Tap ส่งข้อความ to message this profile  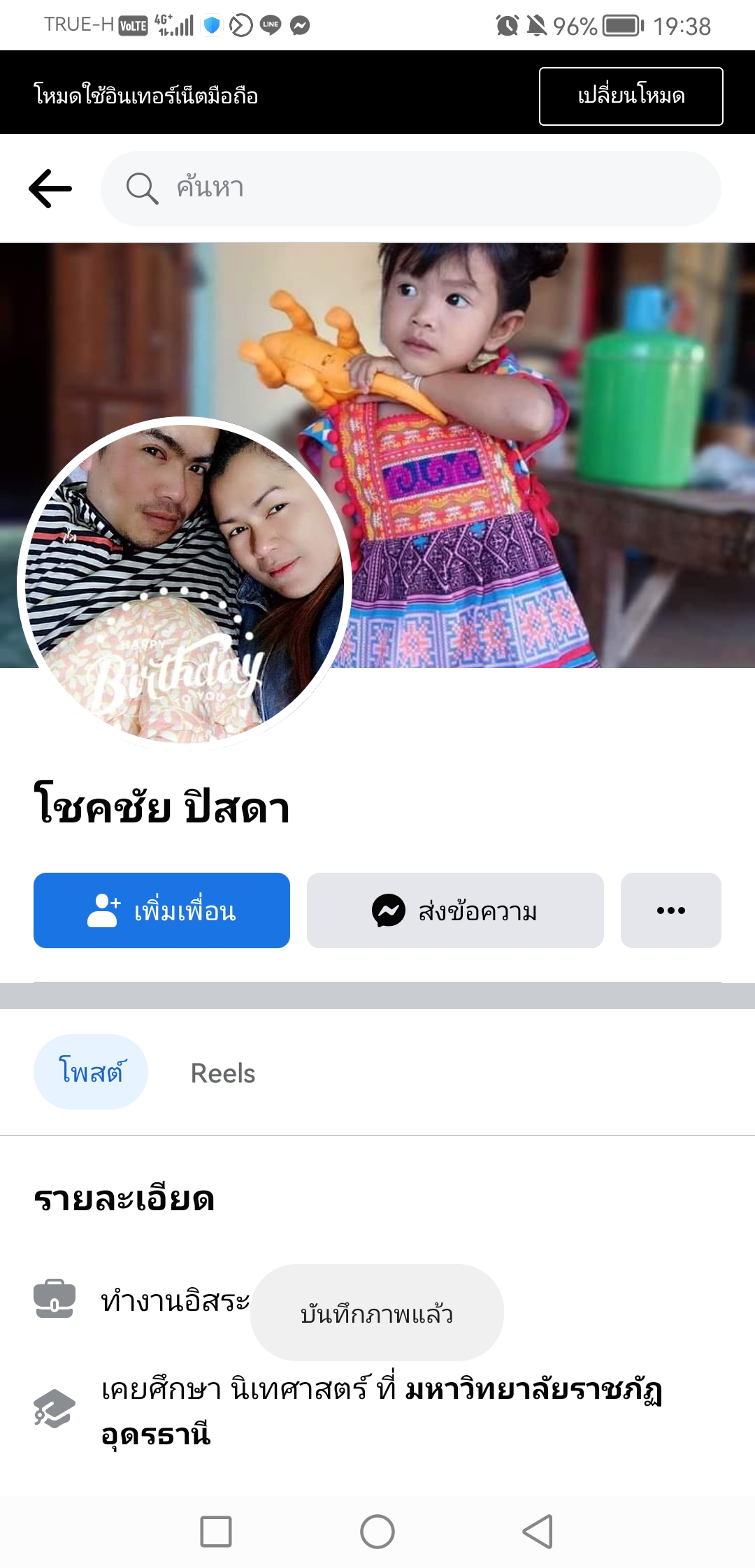[455, 910]
